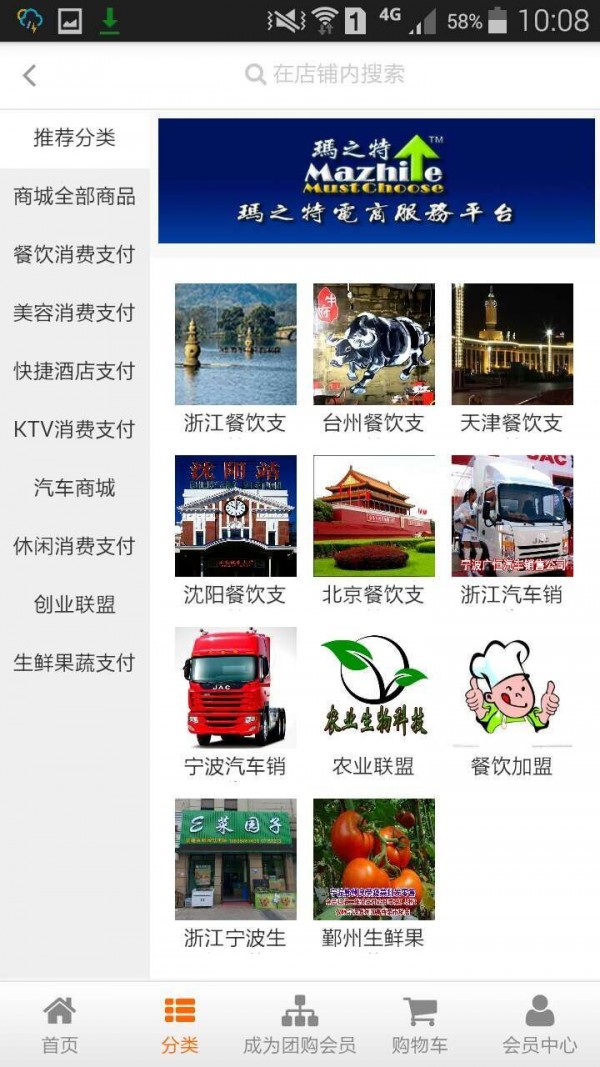Select the 快捷酒店支付 category
The height and width of the screenshot is (1067, 600).
[74, 371]
